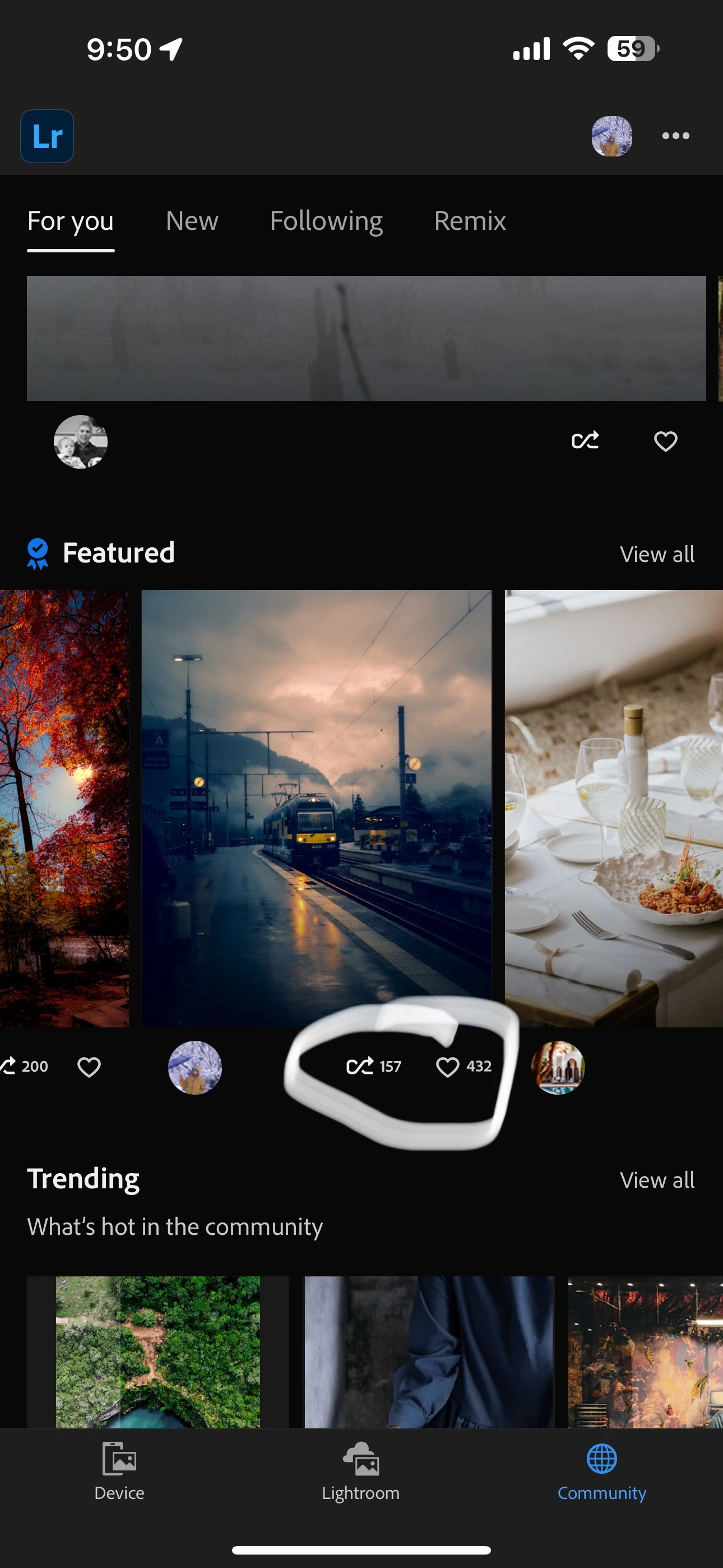Viewport: 723px width, 1568px height.
Task: Open the featured dining table photo
Action: [614, 808]
